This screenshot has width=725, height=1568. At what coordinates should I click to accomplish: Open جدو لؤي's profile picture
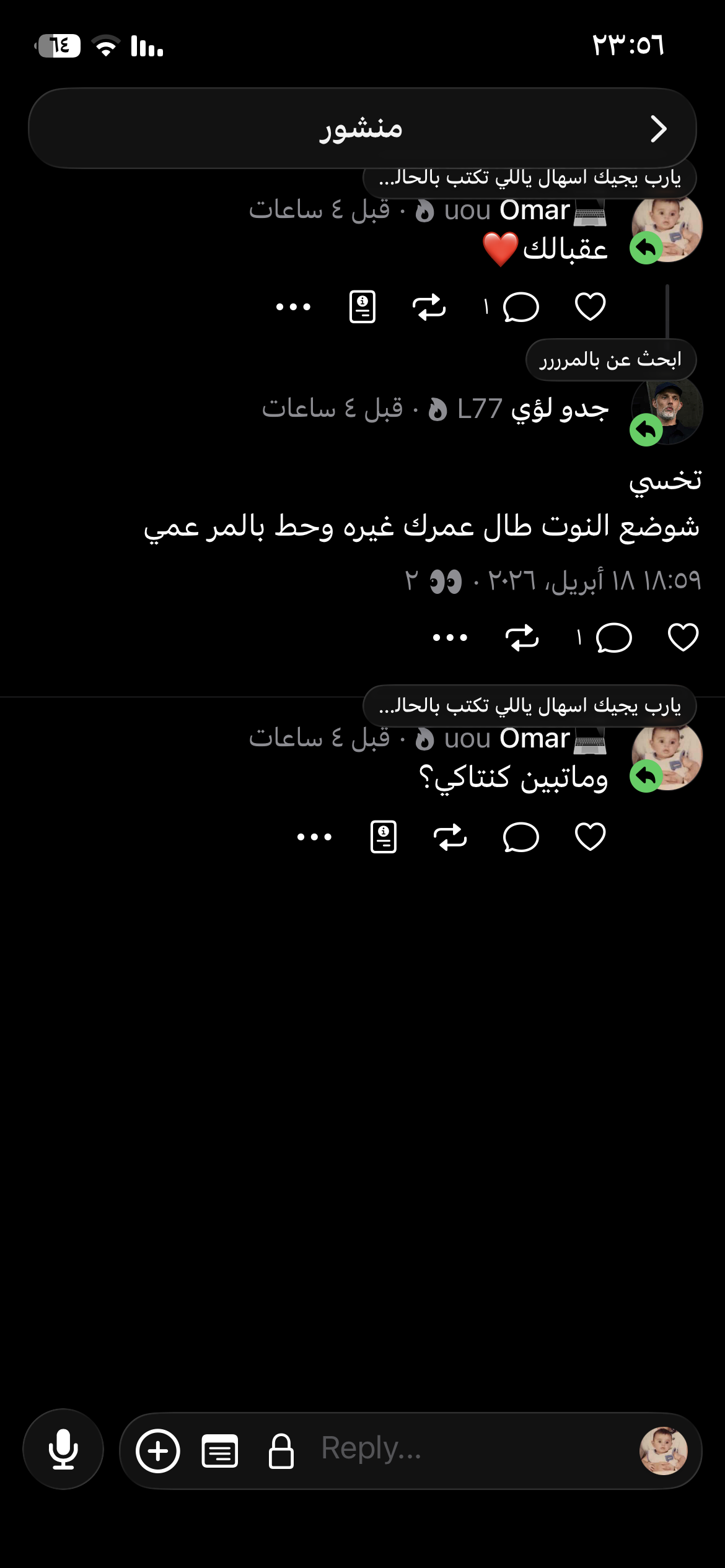(667, 409)
